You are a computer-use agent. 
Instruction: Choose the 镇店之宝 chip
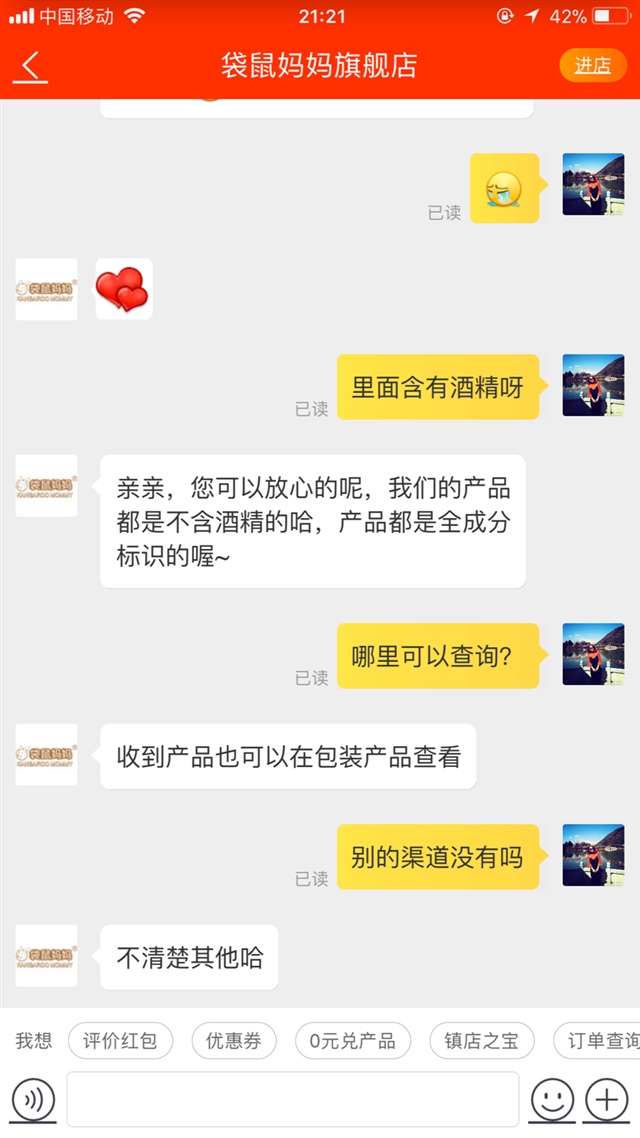(x=482, y=1041)
